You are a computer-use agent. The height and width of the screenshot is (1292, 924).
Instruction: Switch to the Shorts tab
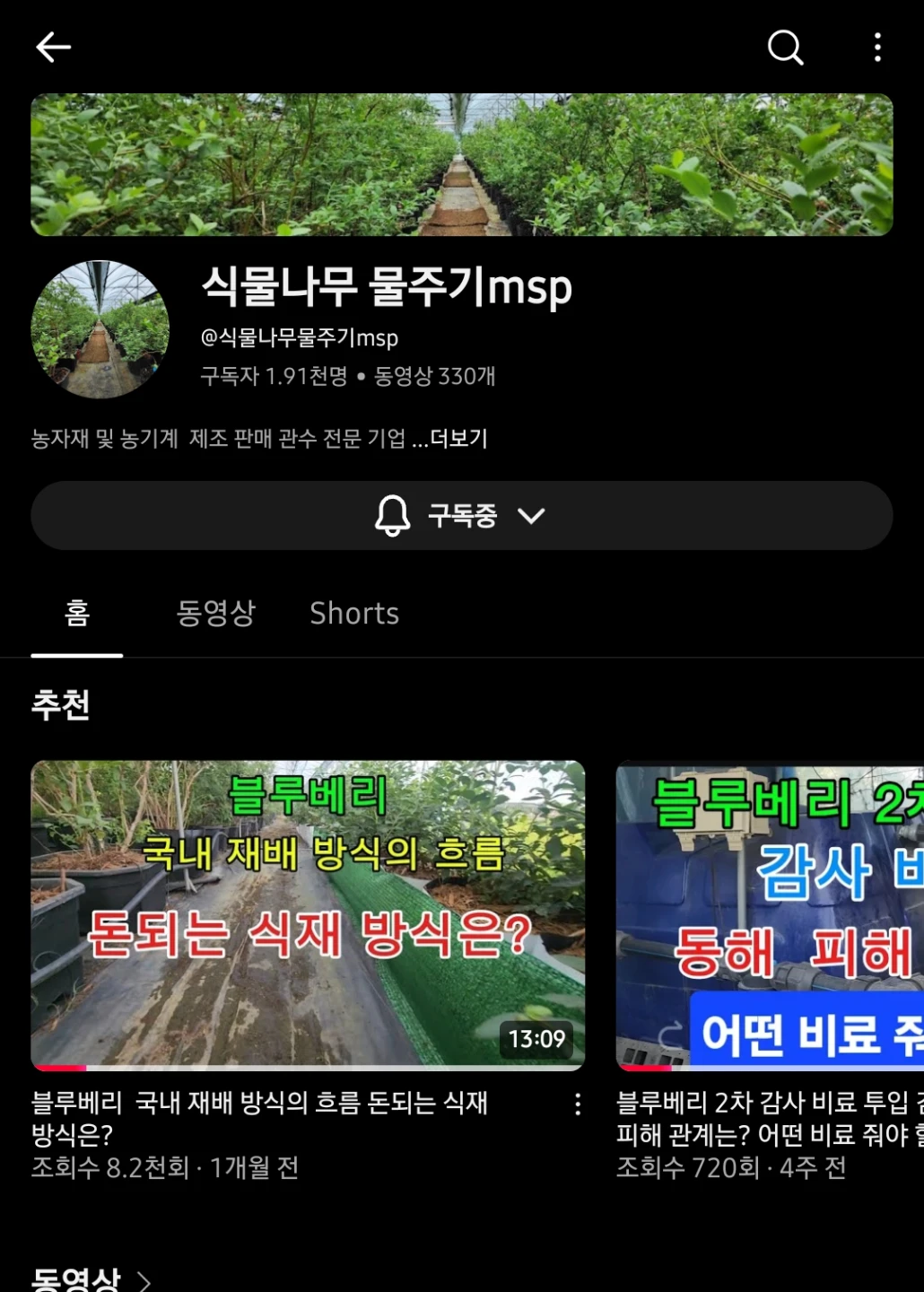click(354, 614)
